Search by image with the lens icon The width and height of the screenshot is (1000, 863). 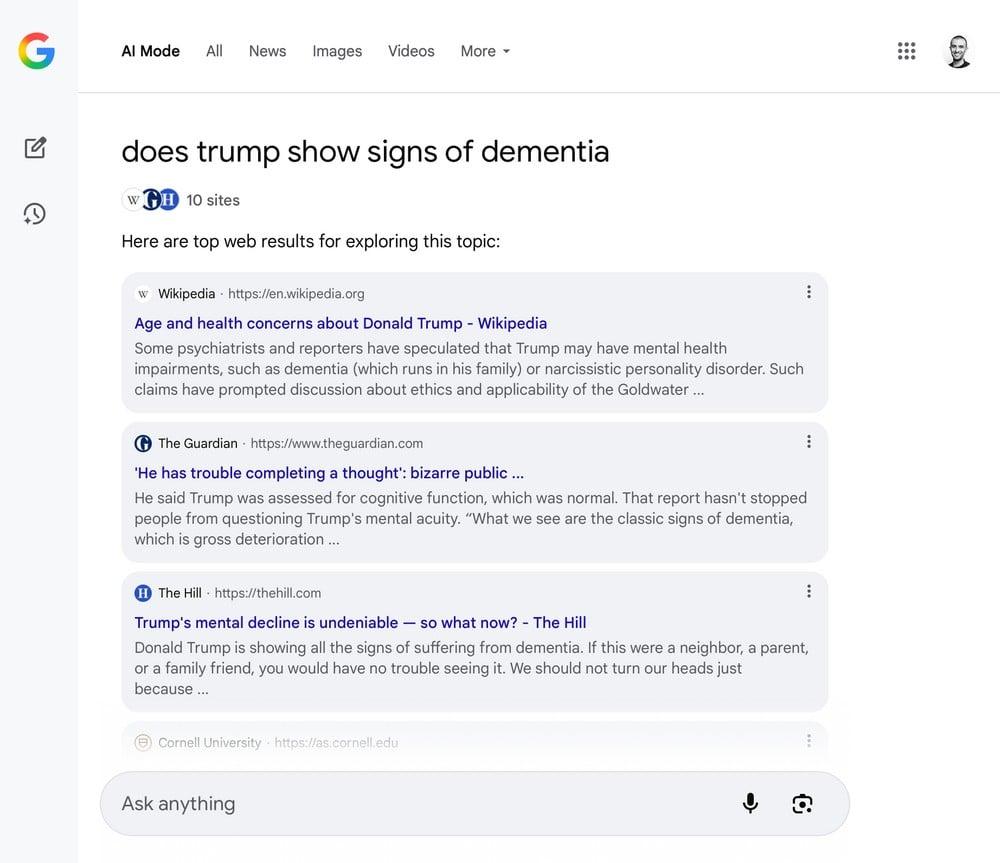coord(802,803)
